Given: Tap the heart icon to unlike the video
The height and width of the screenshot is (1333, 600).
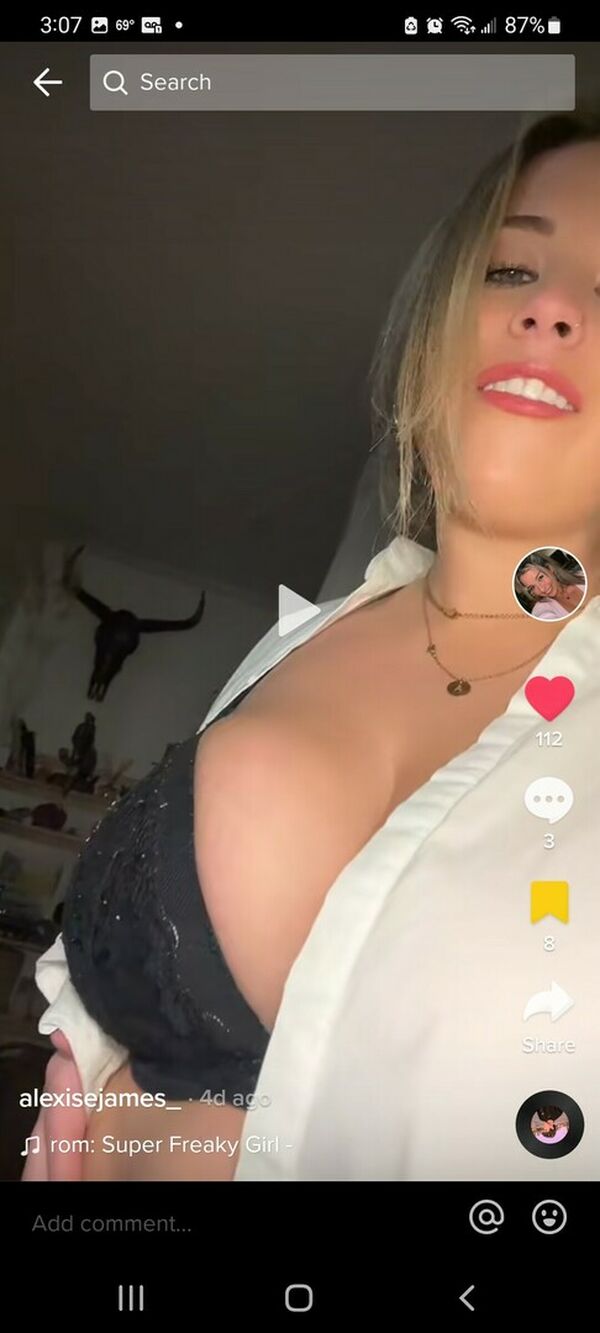Looking at the screenshot, I should tap(549, 698).
